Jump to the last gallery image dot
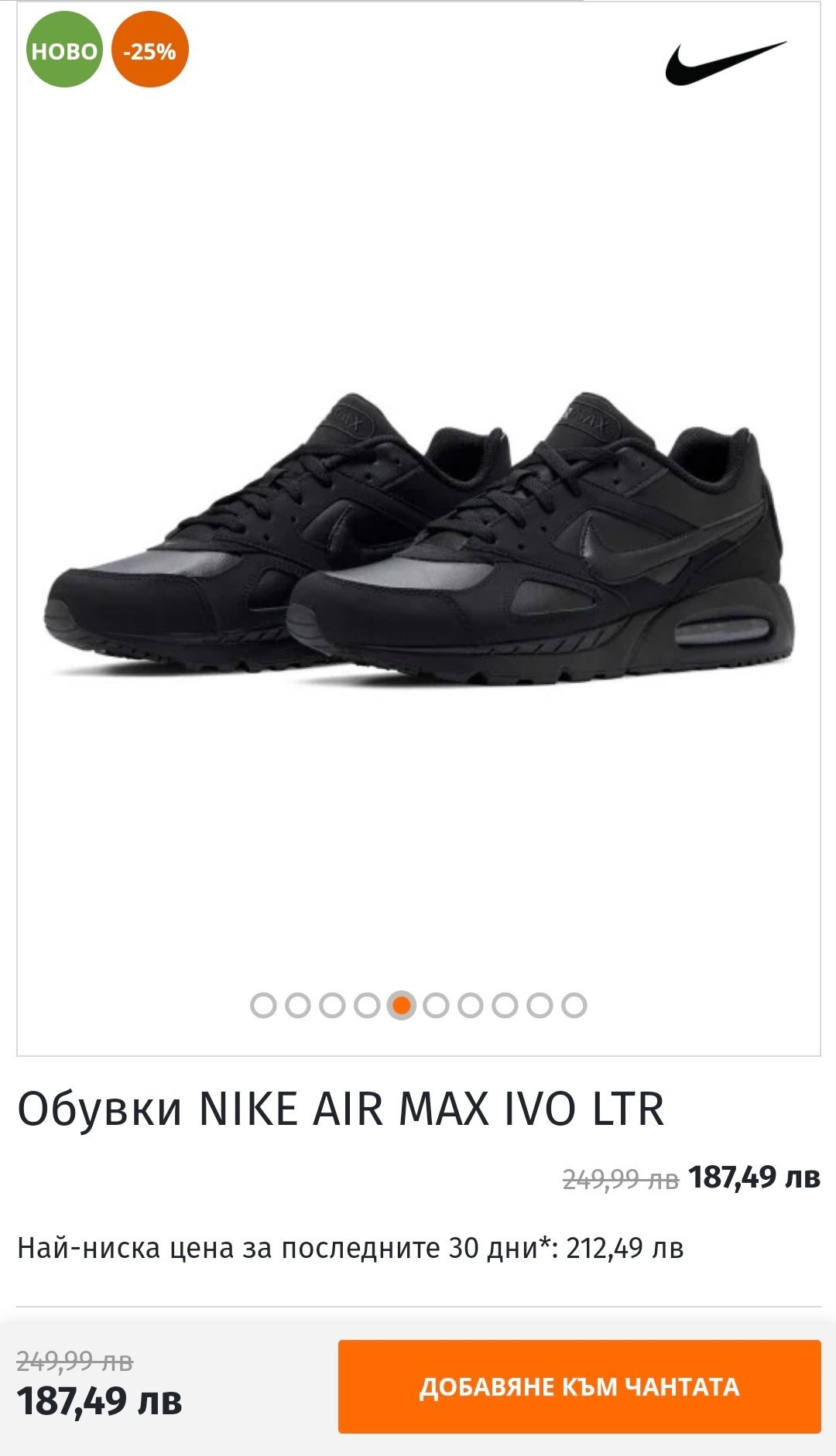 pyautogui.click(x=574, y=1005)
